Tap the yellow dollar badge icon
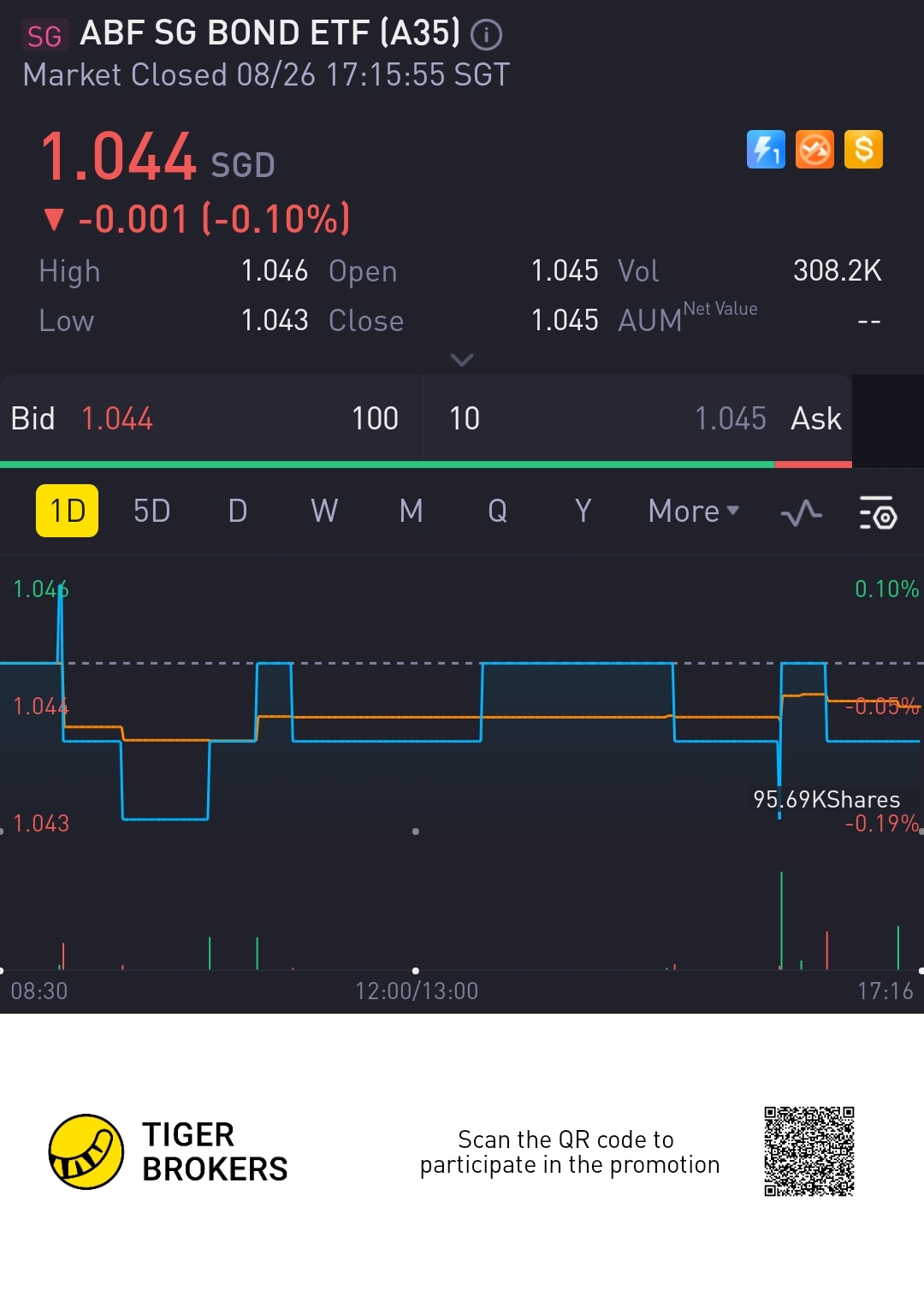 [x=863, y=150]
